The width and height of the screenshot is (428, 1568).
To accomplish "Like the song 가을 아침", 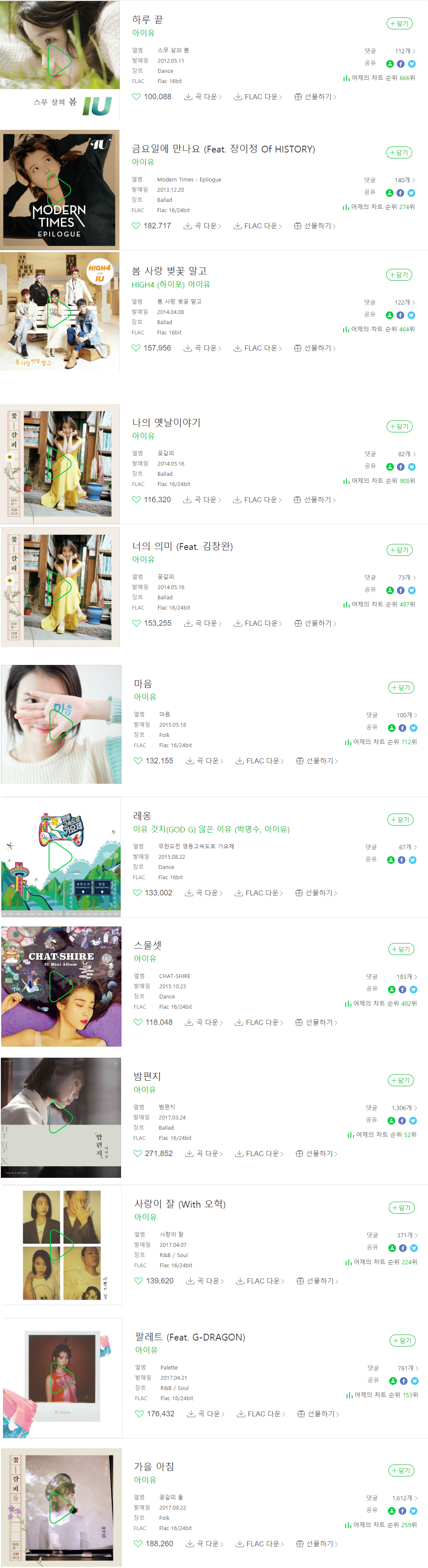I will coord(138,1544).
